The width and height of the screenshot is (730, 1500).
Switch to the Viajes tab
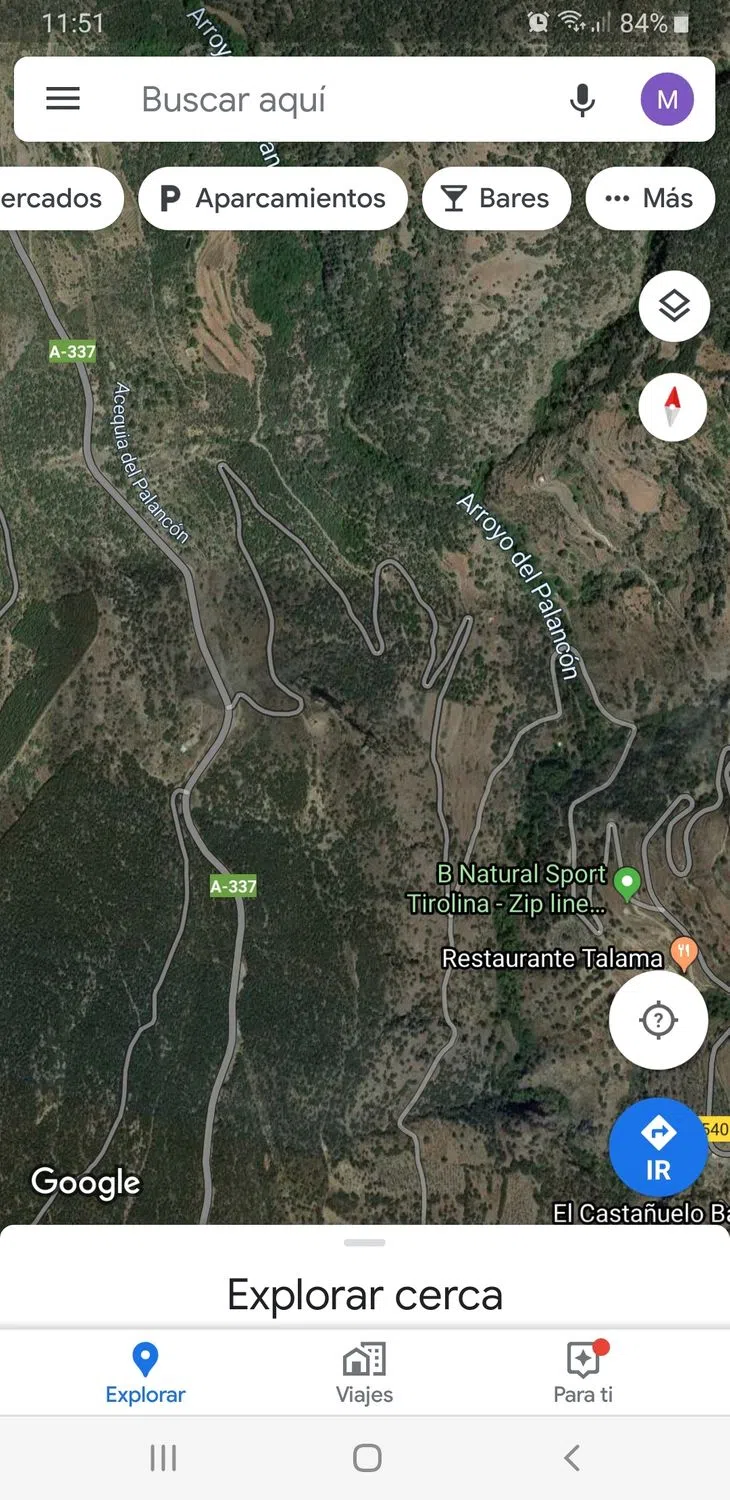[364, 1374]
